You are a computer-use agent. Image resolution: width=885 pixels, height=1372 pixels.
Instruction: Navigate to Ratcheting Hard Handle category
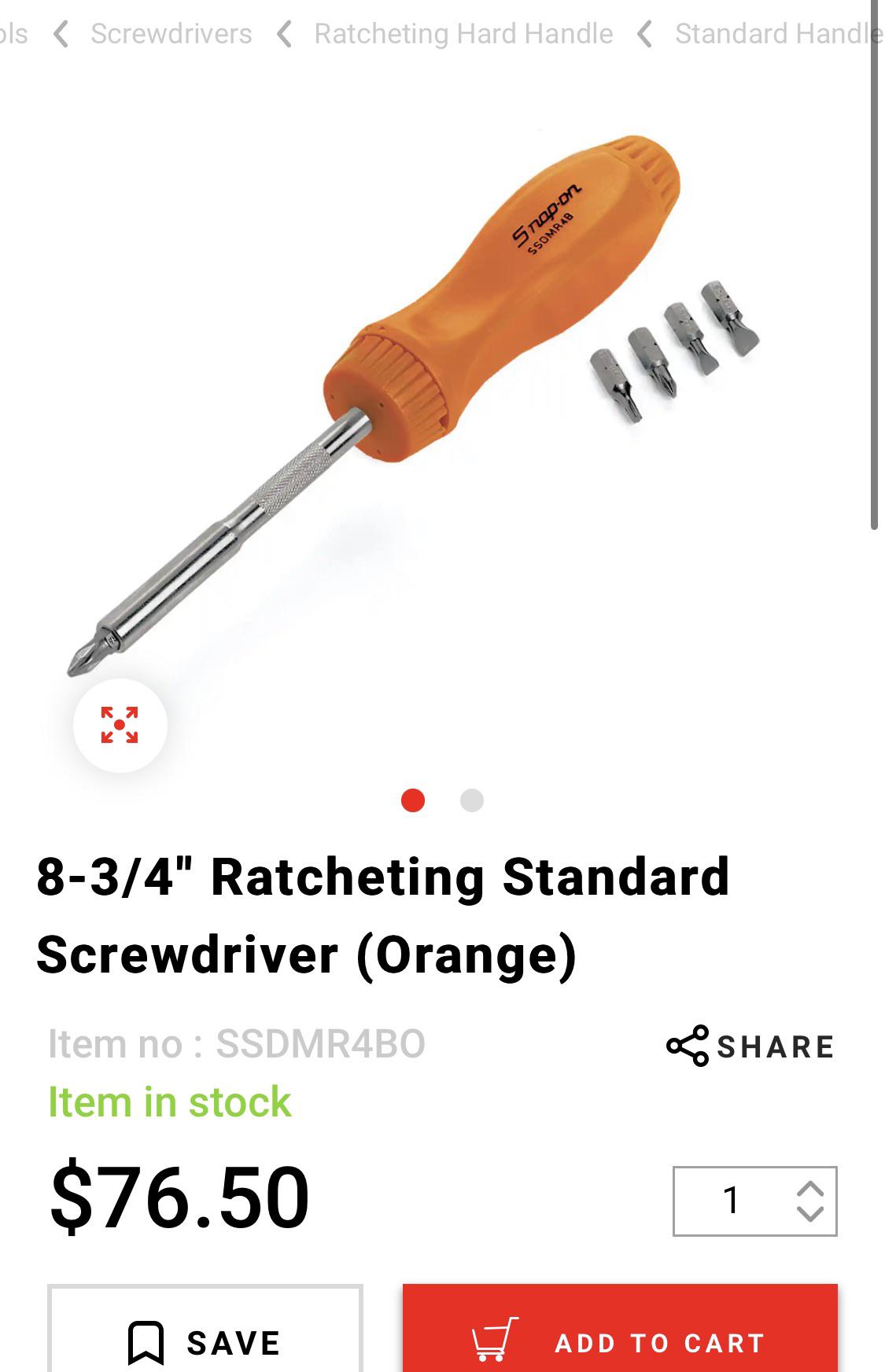pyautogui.click(x=463, y=33)
